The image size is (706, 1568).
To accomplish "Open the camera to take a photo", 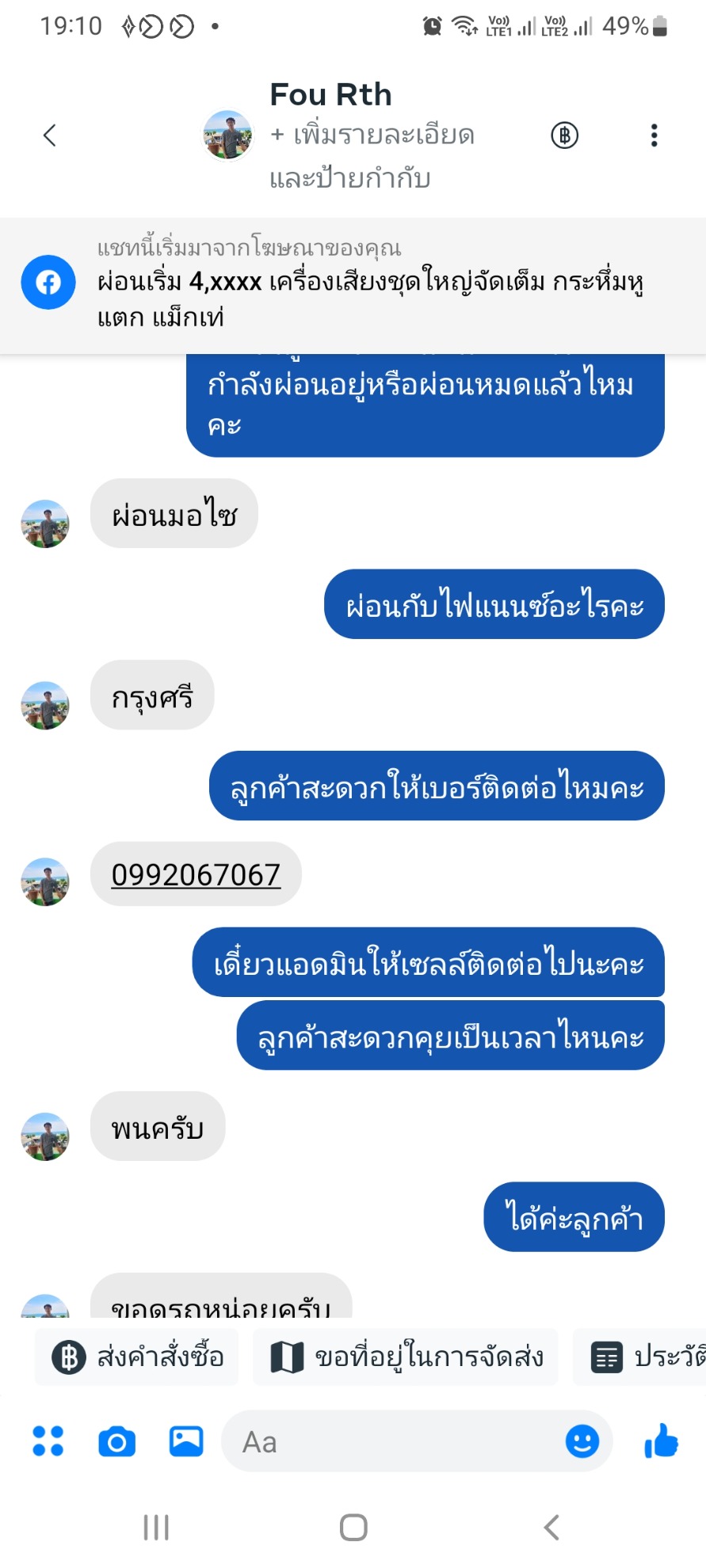I will pyautogui.click(x=117, y=1441).
